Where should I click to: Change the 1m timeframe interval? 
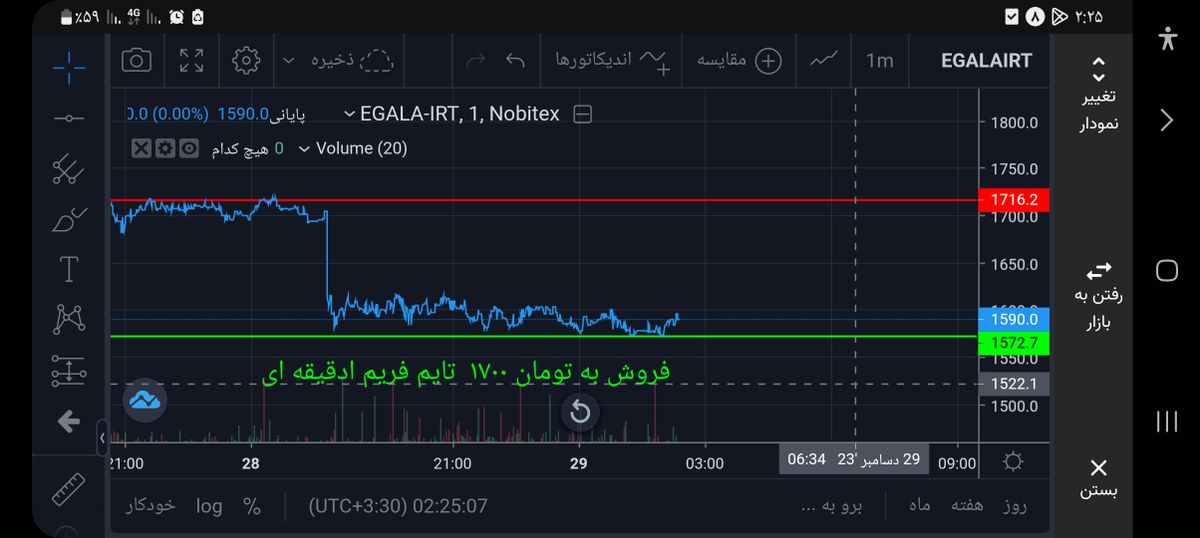tap(879, 60)
